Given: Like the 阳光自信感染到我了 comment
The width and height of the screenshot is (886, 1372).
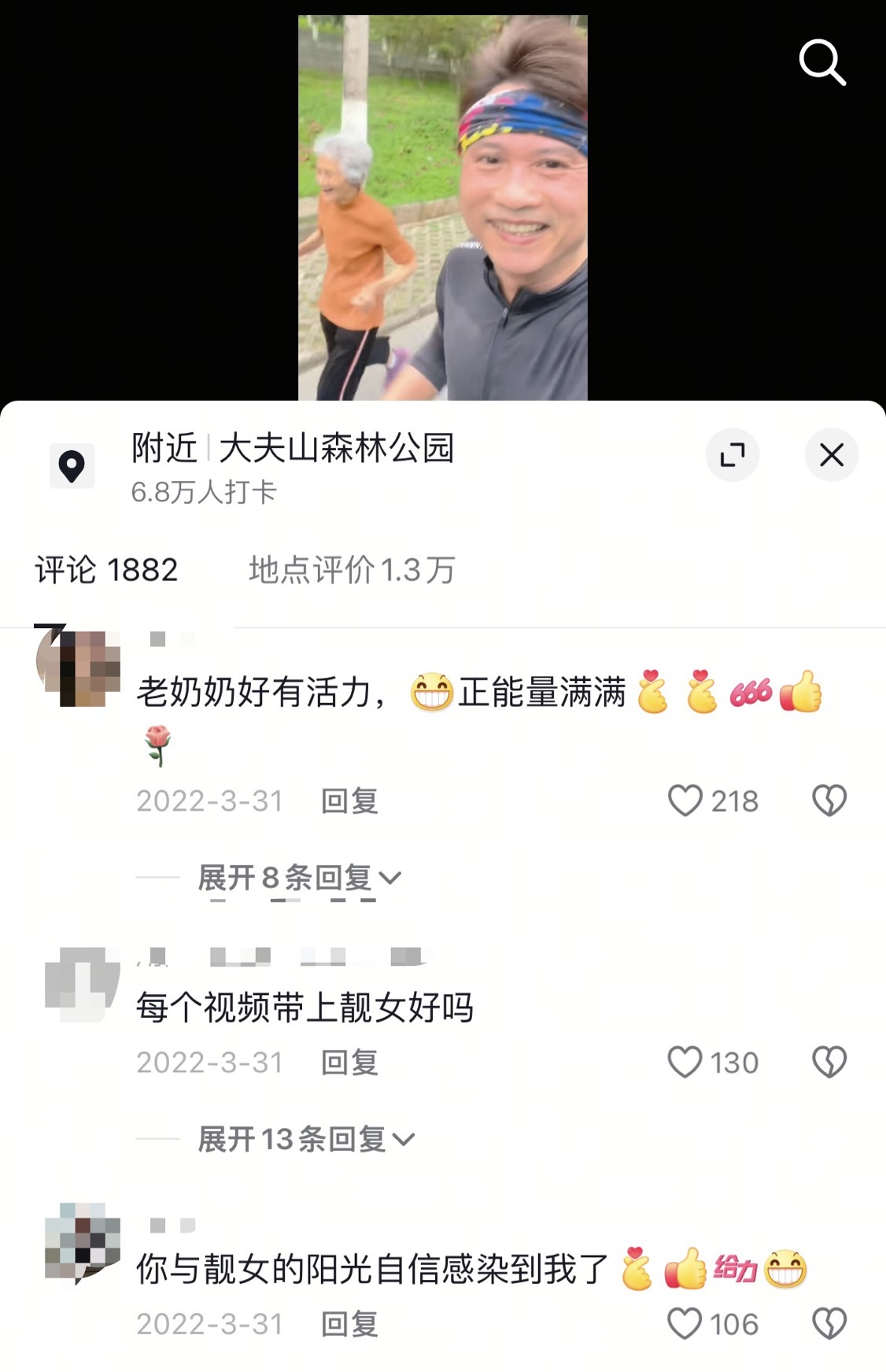Looking at the screenshot, I should click(685, 1324).
